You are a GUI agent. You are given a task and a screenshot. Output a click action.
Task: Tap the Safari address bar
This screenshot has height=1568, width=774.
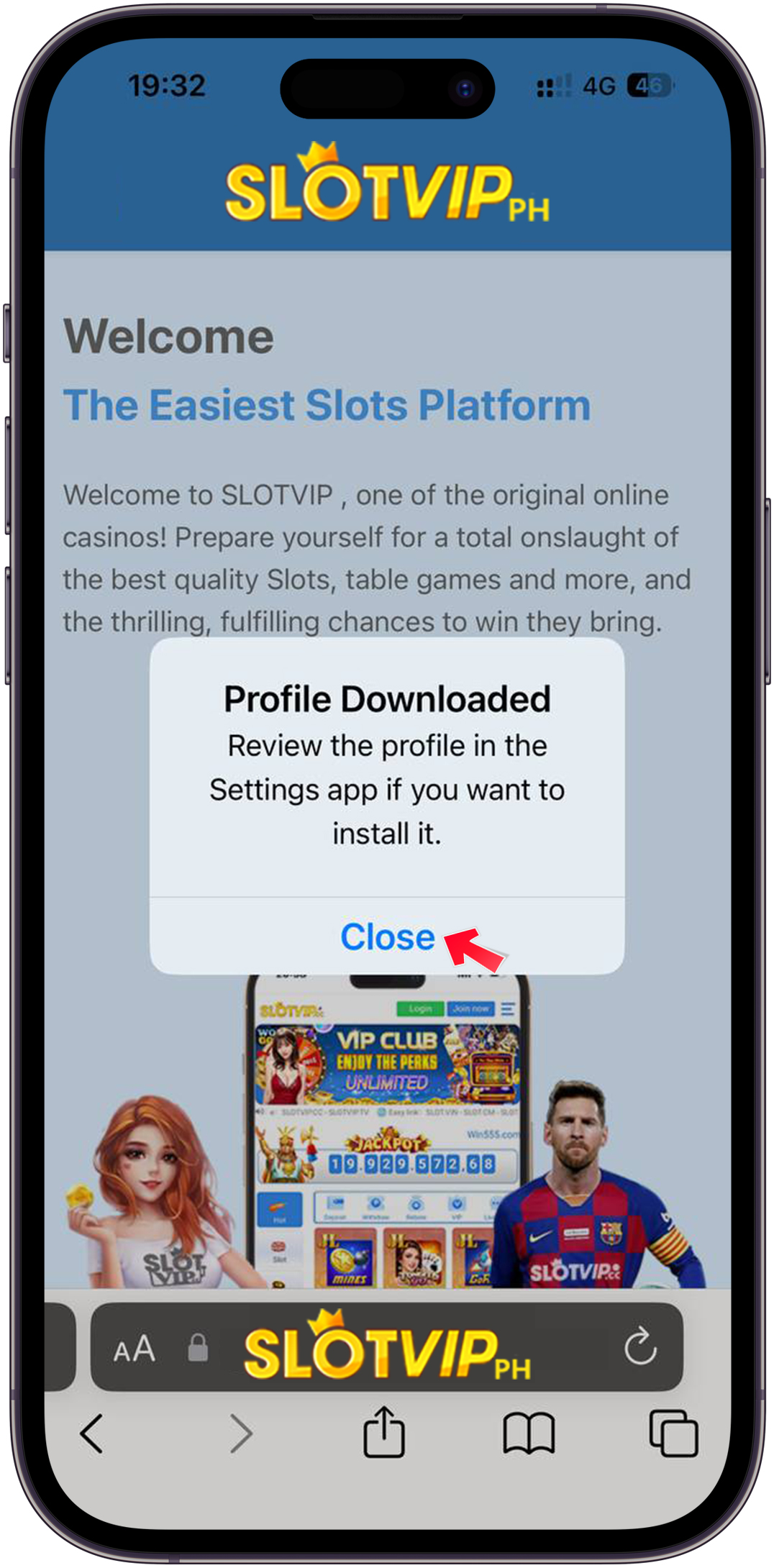pyautogui.click(x=387, y=1348)
